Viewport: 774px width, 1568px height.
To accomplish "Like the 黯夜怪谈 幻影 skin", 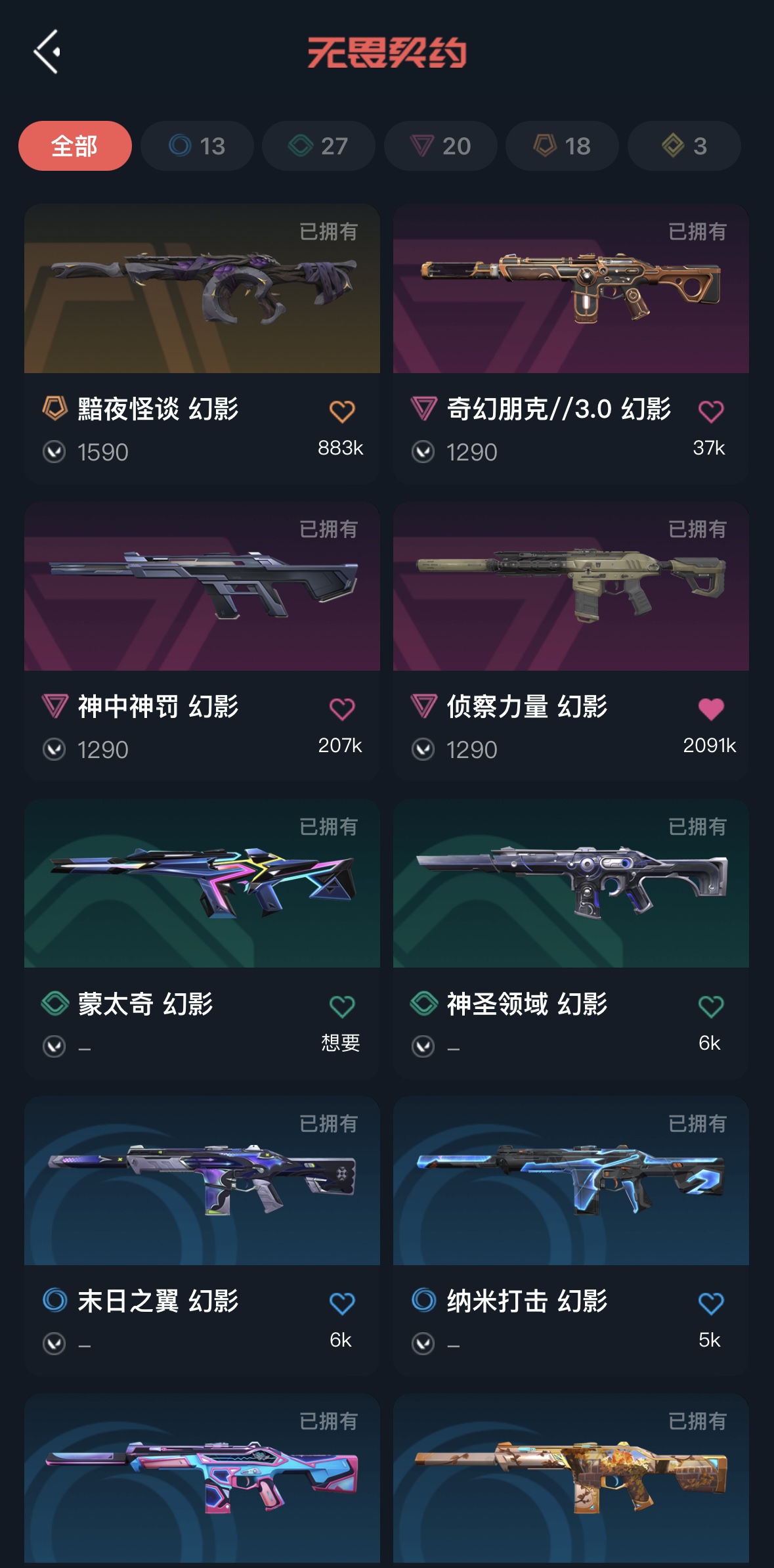I will coord(342,412).
